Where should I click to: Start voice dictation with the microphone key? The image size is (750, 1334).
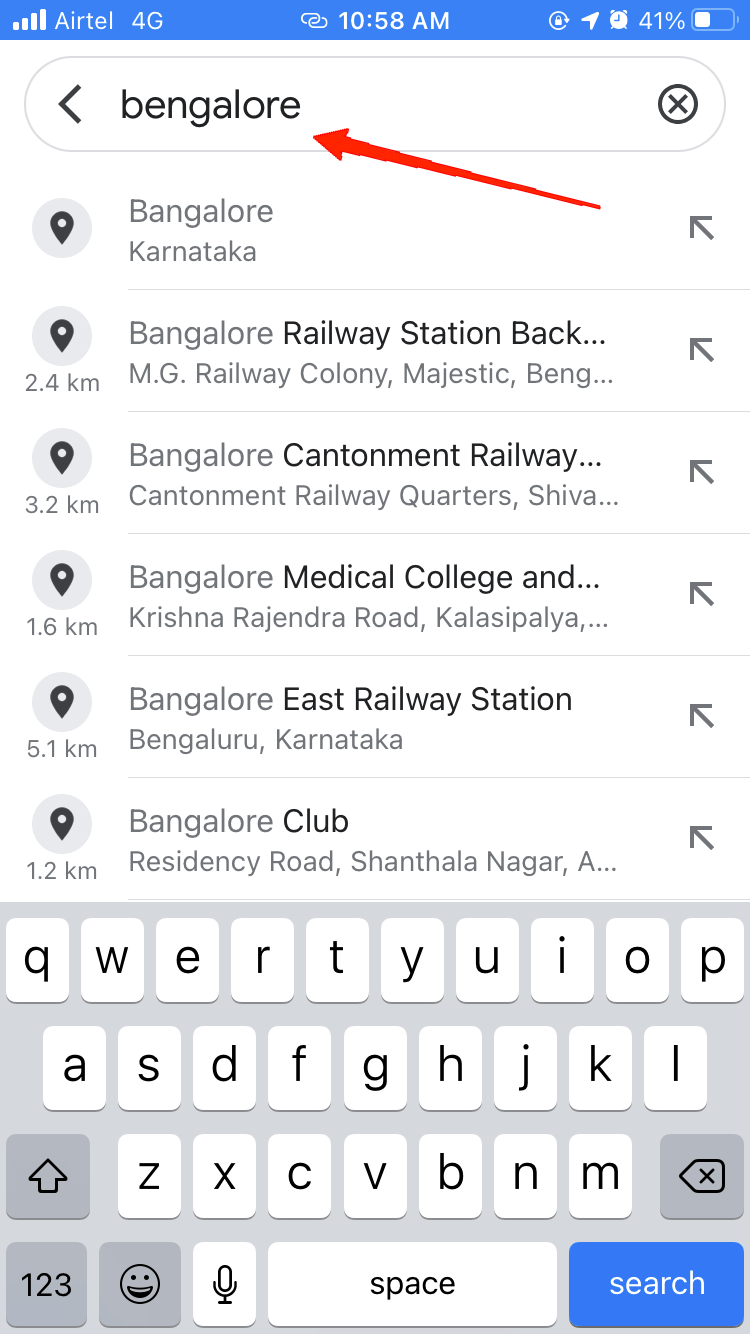(x=226, y=1283)
